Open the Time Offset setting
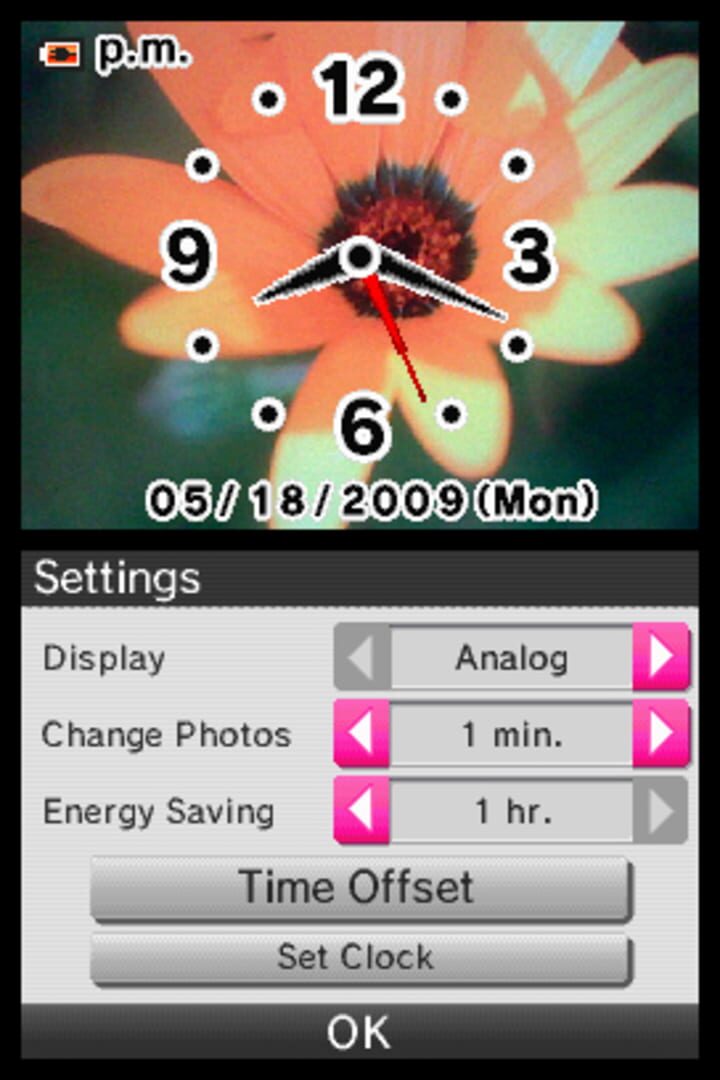Viewport: 720px width, 1080px height. (360, 888)
